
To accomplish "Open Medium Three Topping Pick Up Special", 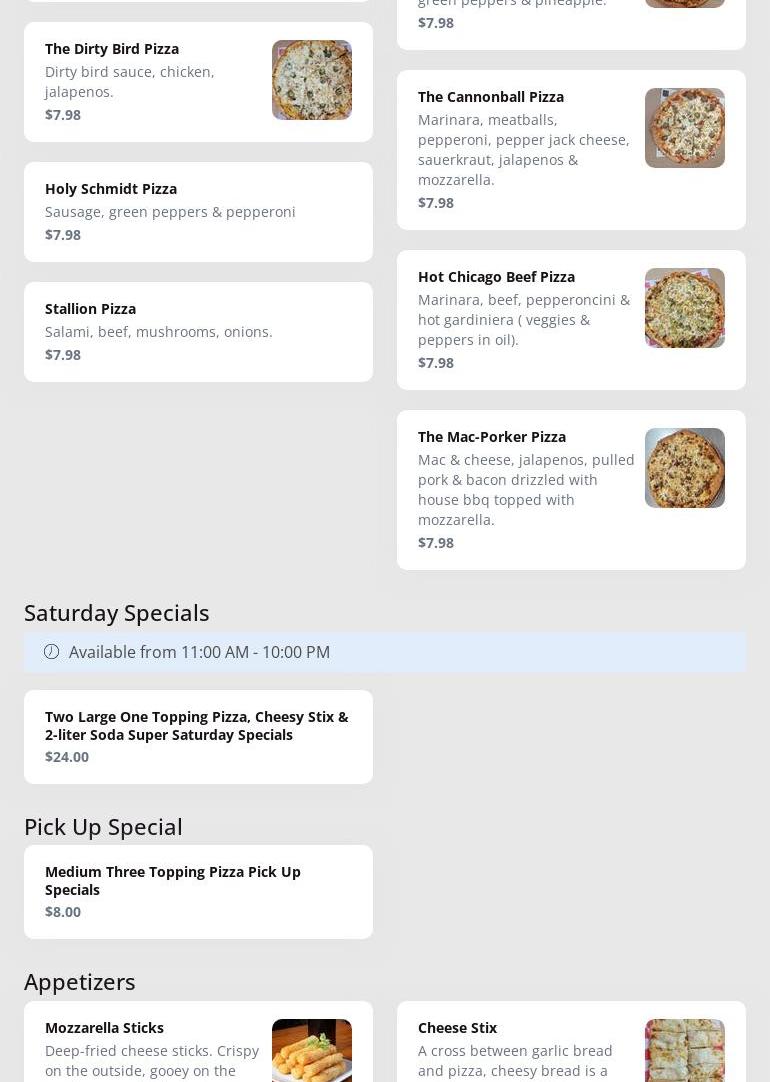I will click(198, 892).
